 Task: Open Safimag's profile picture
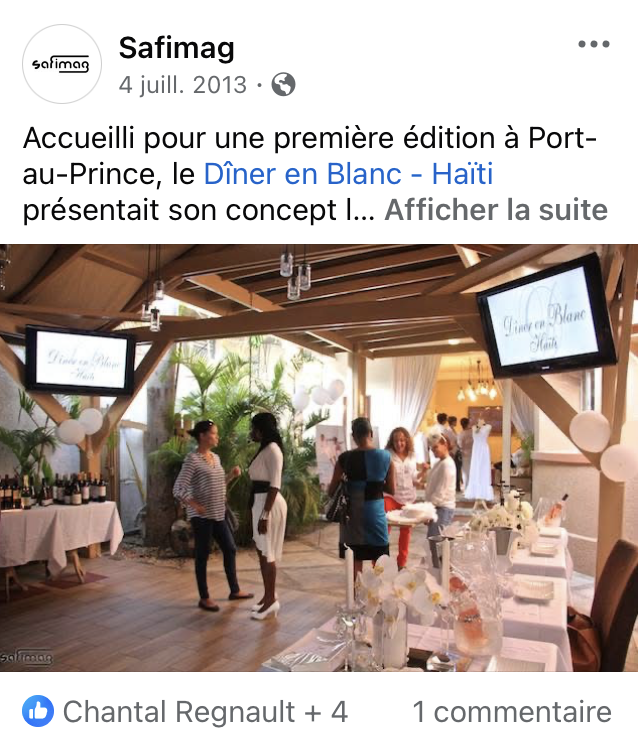click(62, 64)
